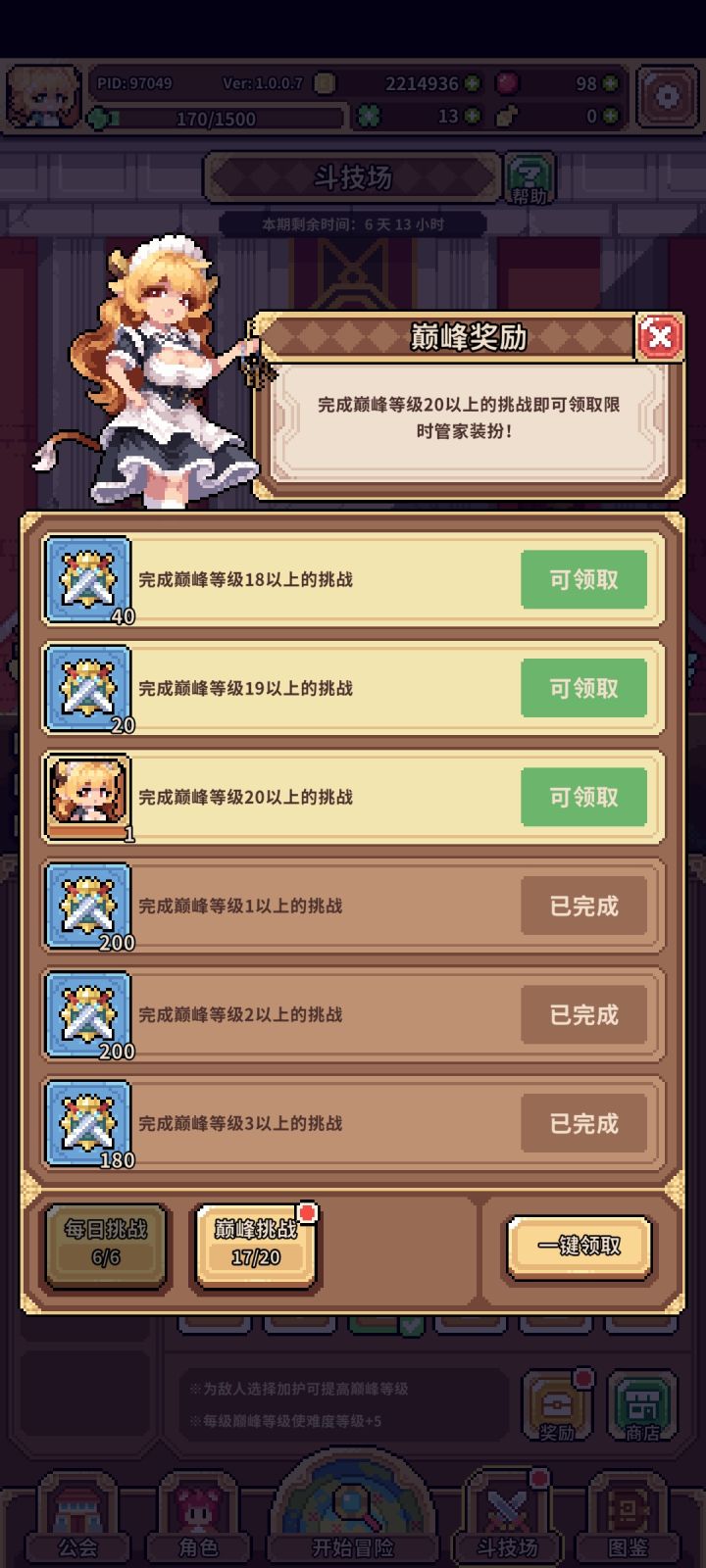
Task: Open 巅峰挑战 showing 17/20
Action: click(x=254, y=1247)
